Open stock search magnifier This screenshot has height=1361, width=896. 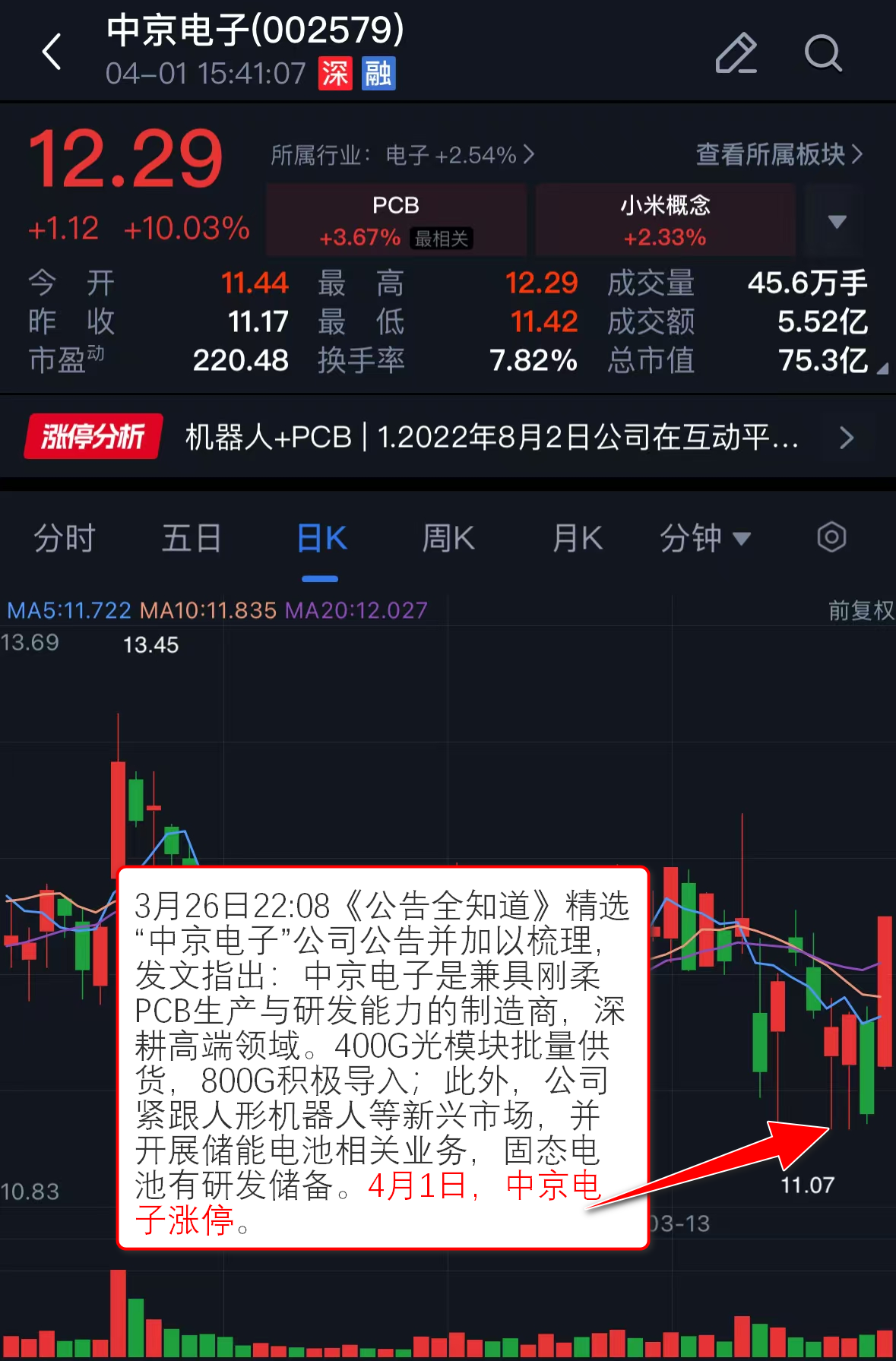pos(823,53)
